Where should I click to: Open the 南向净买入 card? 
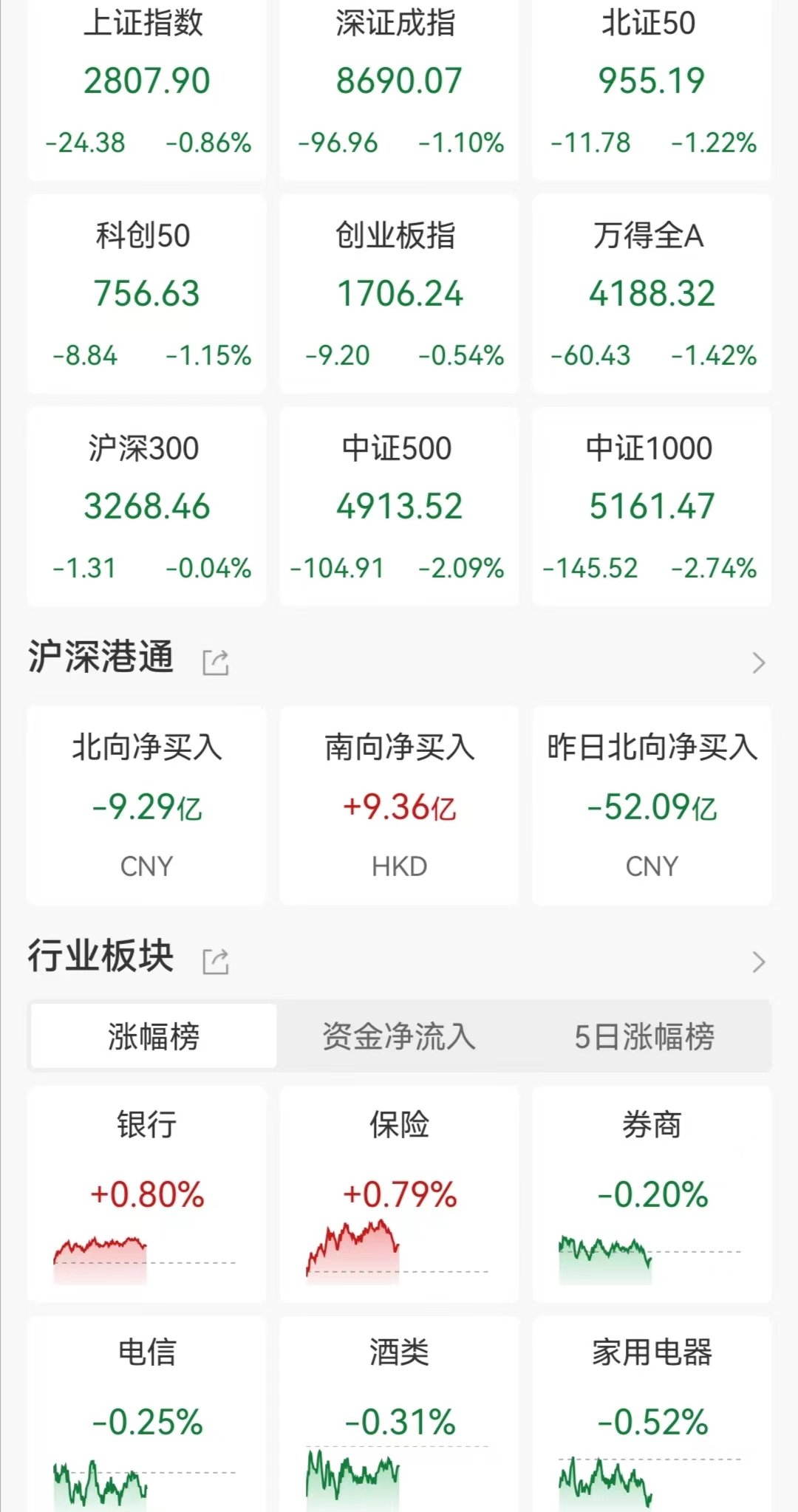point(399,806)
